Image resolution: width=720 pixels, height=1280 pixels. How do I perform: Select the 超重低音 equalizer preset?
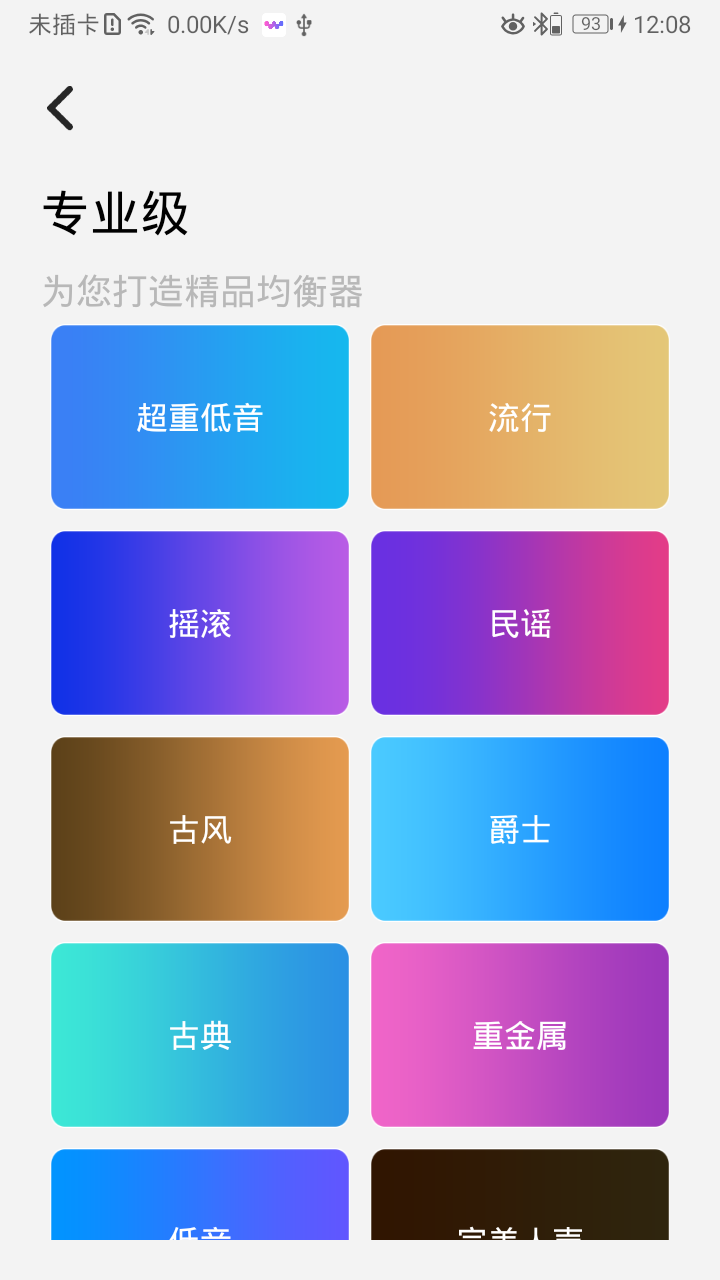[x=200, y=417]
